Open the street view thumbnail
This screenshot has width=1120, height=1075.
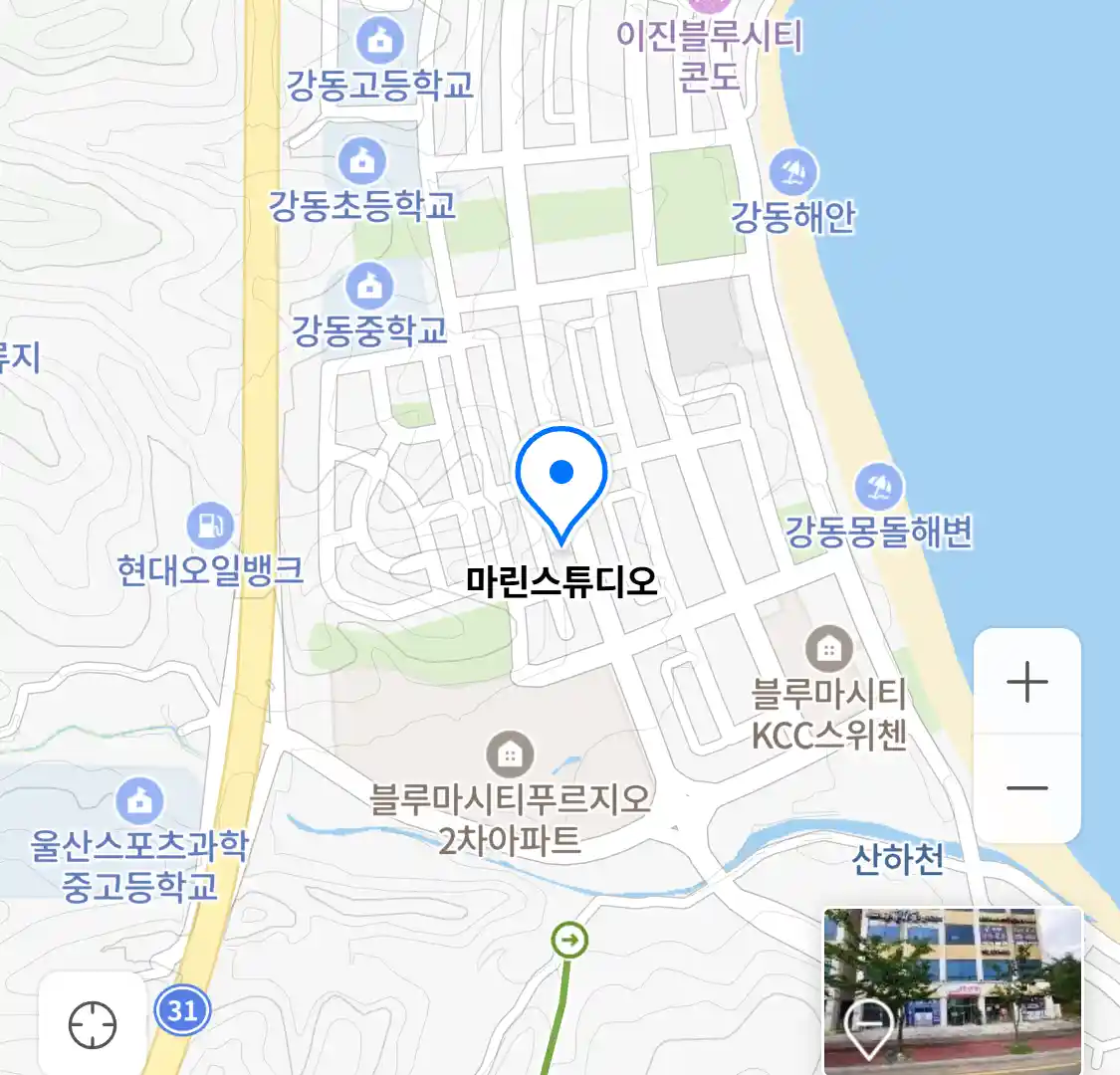[952, 989]
